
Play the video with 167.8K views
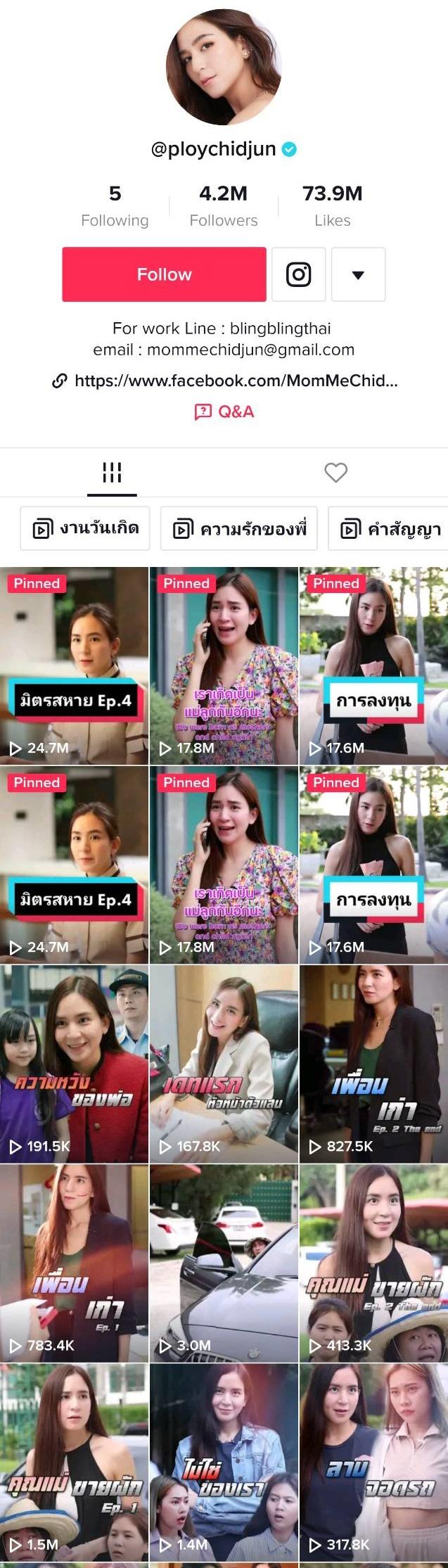click(224, 1063)
